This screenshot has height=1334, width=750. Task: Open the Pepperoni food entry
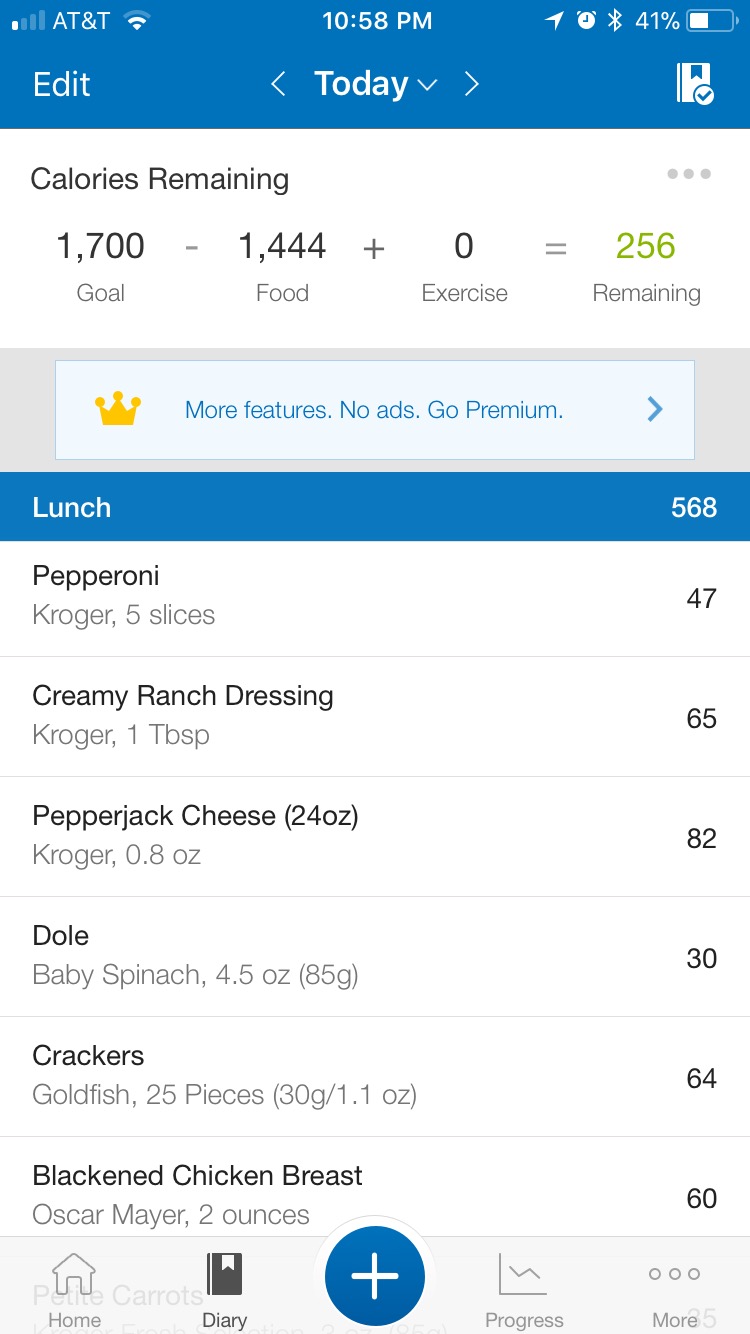click(x=375, y=597)
